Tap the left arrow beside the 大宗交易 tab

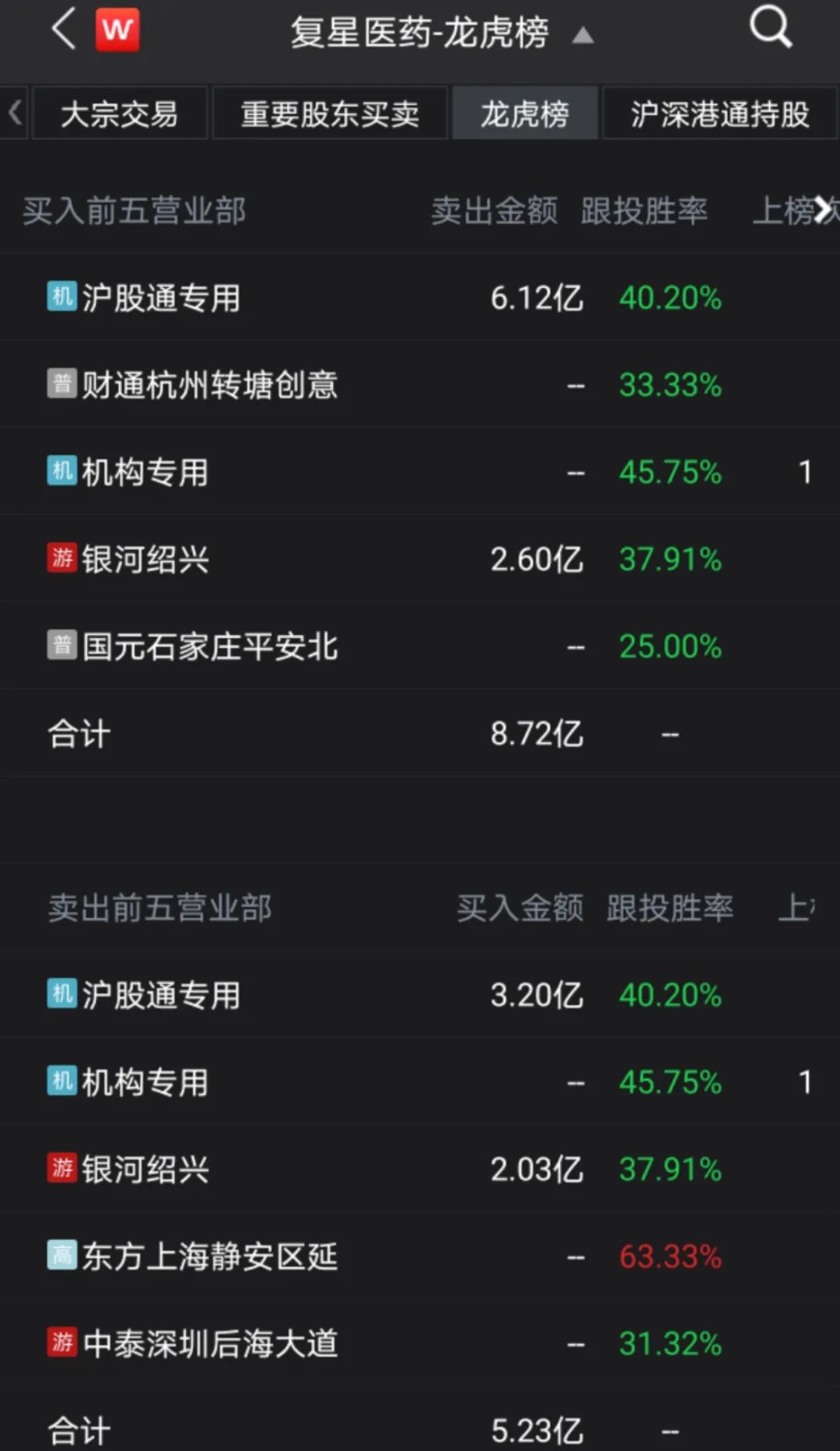click(x=14, y=114)
